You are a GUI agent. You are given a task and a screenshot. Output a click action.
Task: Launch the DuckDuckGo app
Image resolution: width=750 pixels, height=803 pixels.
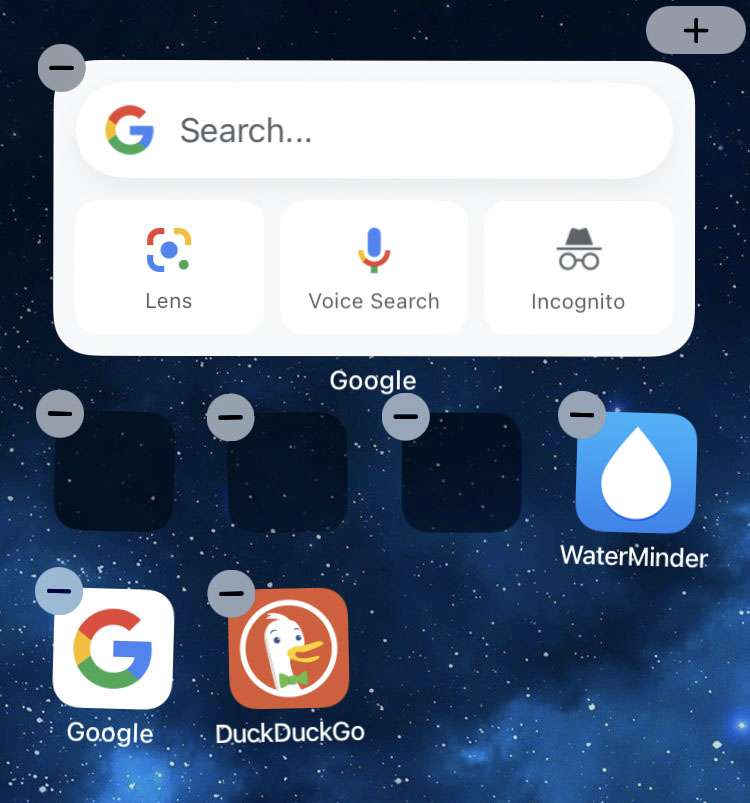coord(289,649)
